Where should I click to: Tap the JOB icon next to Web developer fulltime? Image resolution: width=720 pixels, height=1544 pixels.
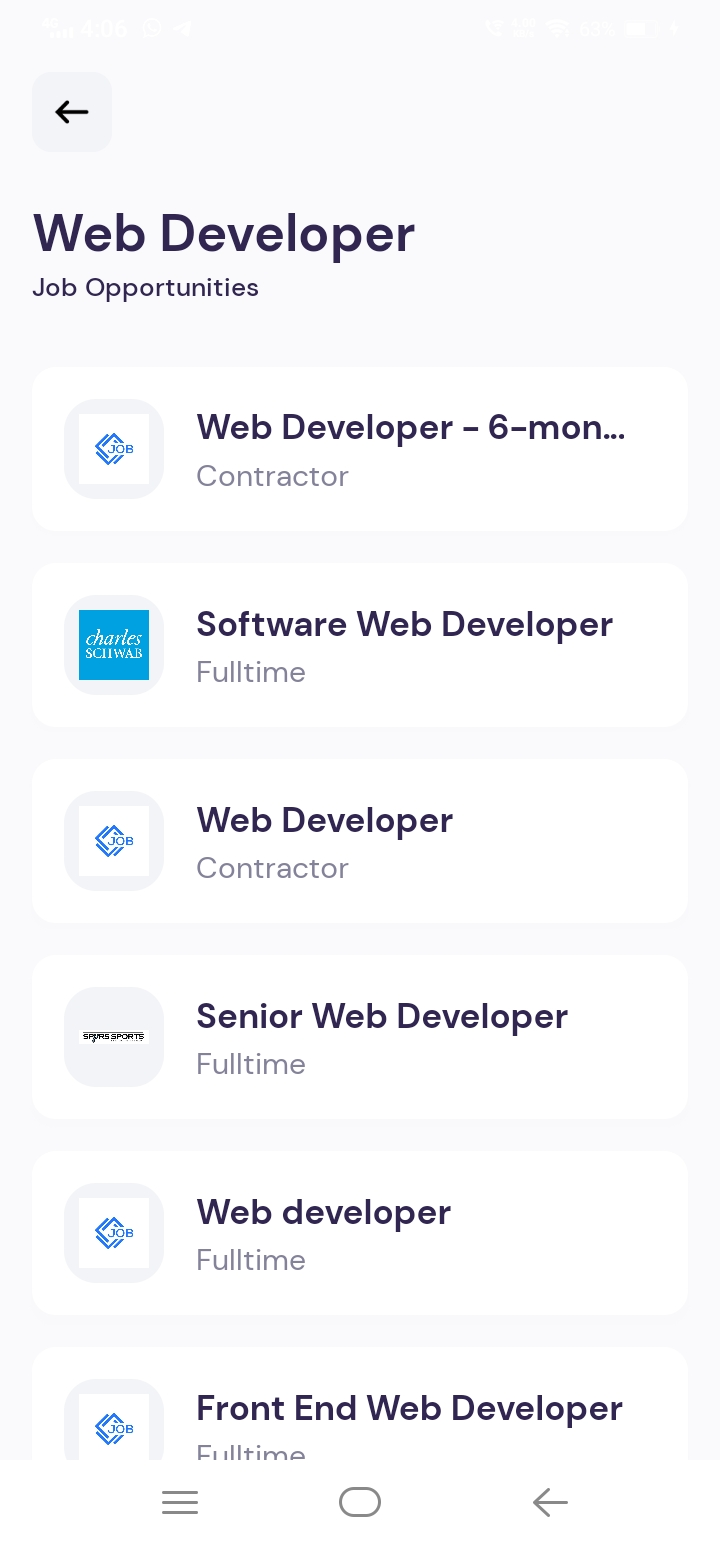click(114, 1233)
